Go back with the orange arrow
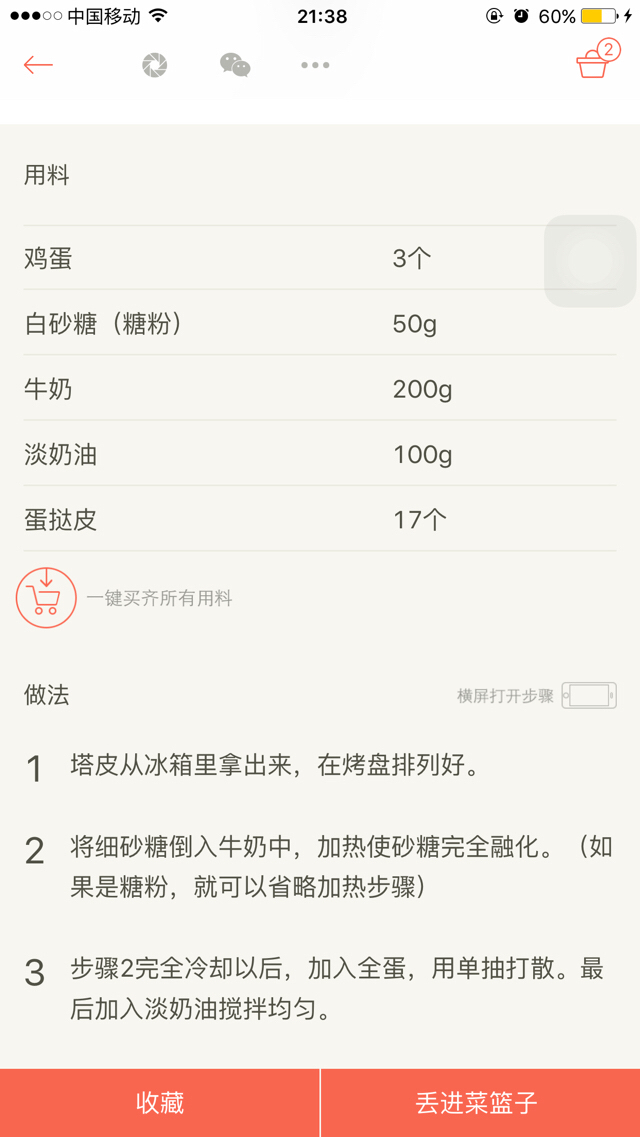640x1137 pixels. pyautogui.click(x=38, y=65)
